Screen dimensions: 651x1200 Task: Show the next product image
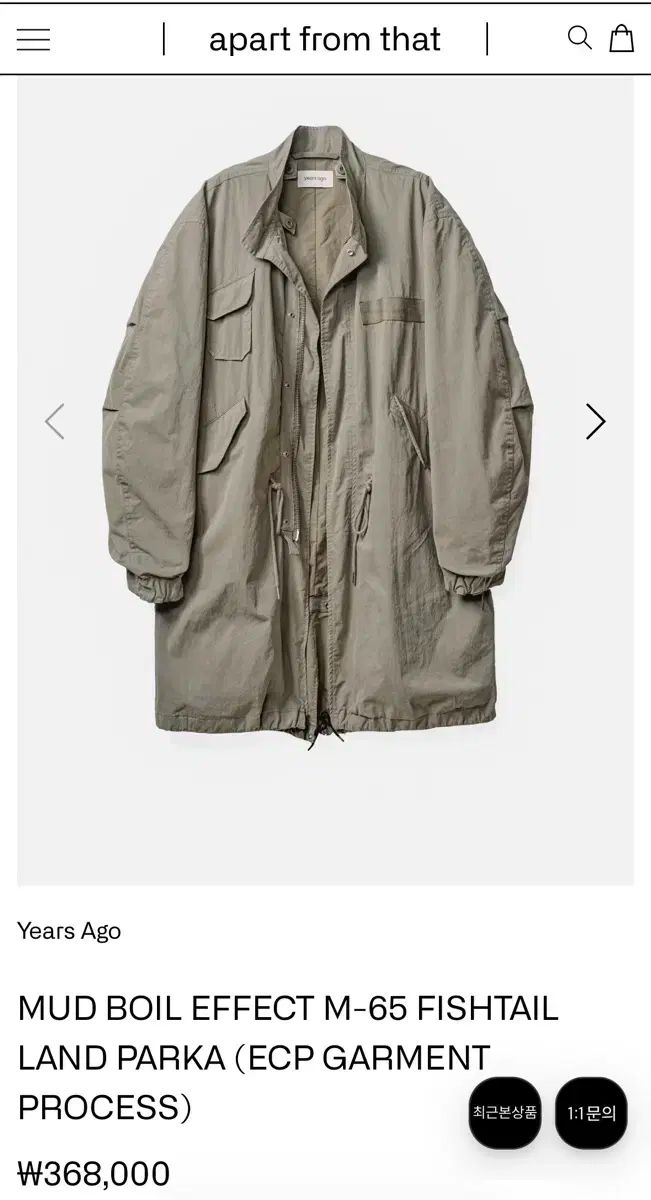[595, 421]
